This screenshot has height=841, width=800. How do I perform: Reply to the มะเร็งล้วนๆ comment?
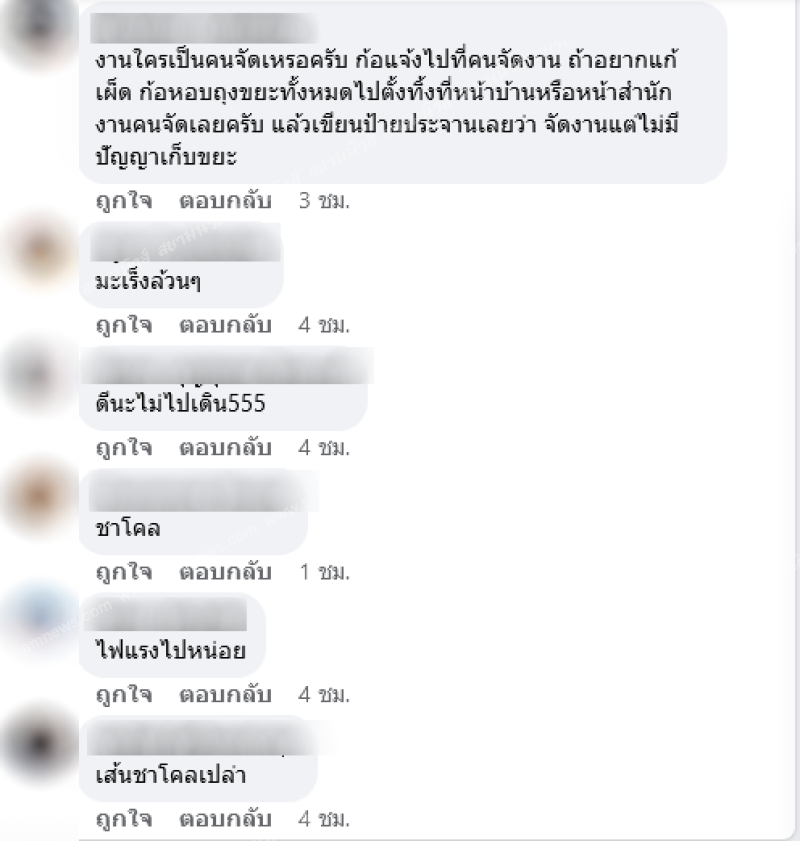click(226, 325)
